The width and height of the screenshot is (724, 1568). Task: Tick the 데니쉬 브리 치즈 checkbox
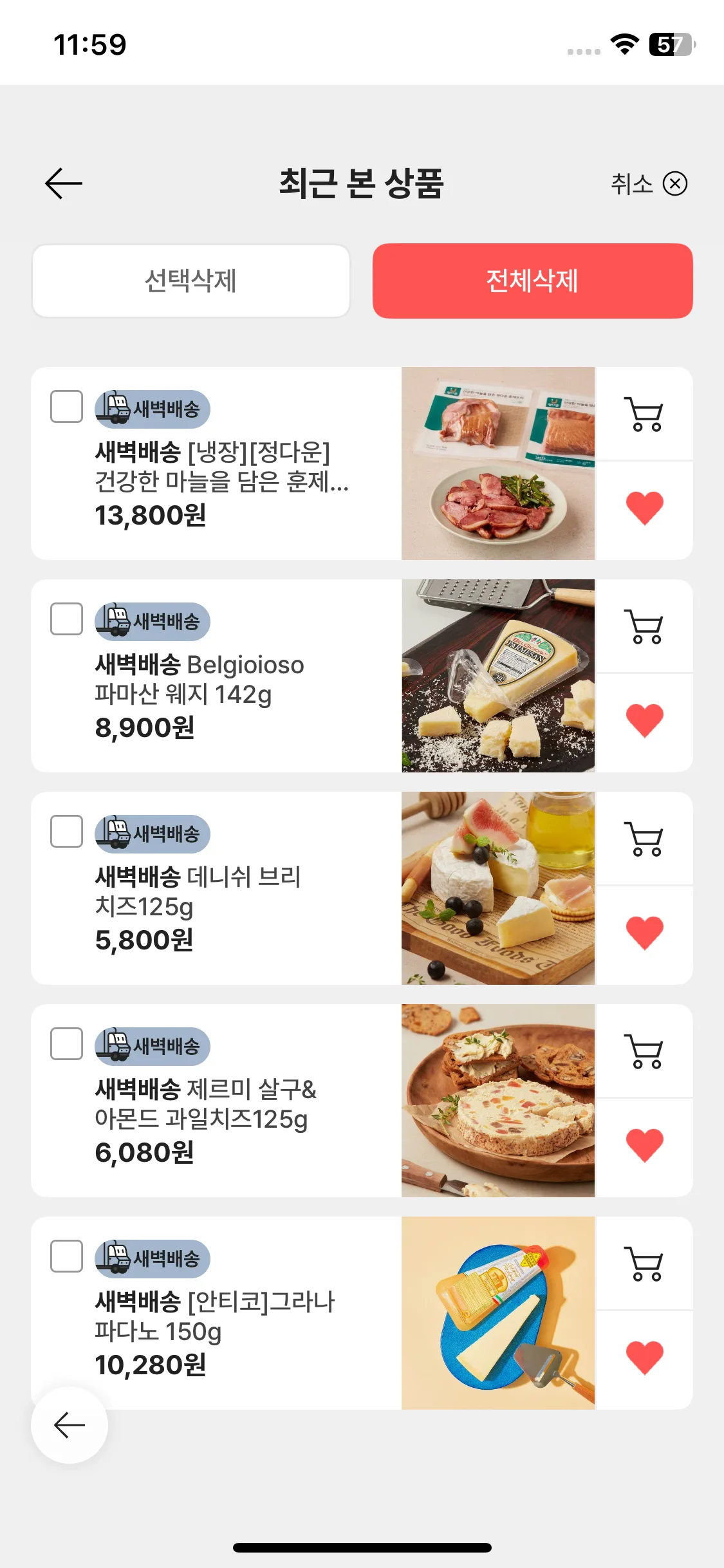(66, 832)
